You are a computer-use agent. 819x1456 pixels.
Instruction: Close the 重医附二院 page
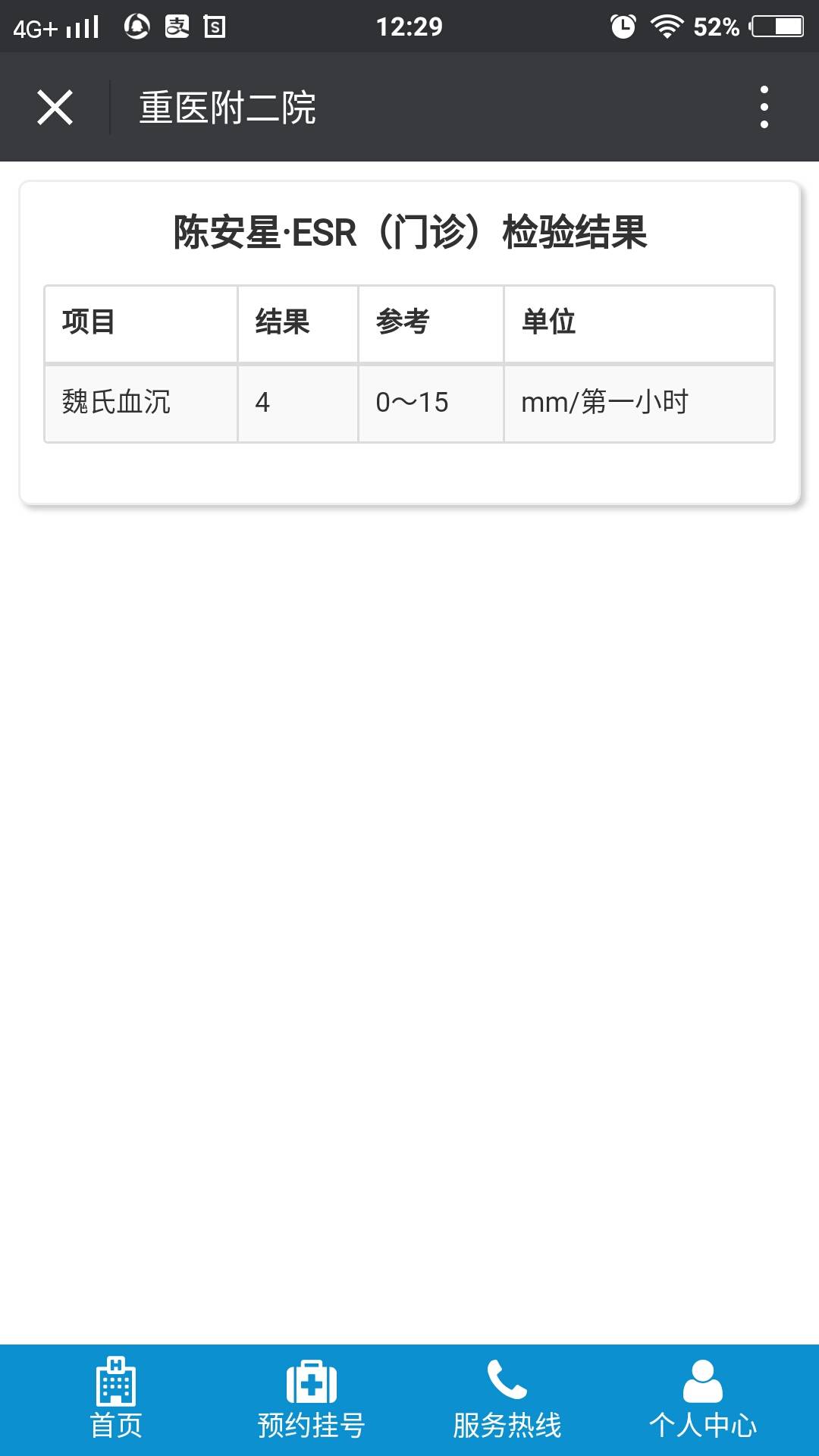tap(55, 107)
